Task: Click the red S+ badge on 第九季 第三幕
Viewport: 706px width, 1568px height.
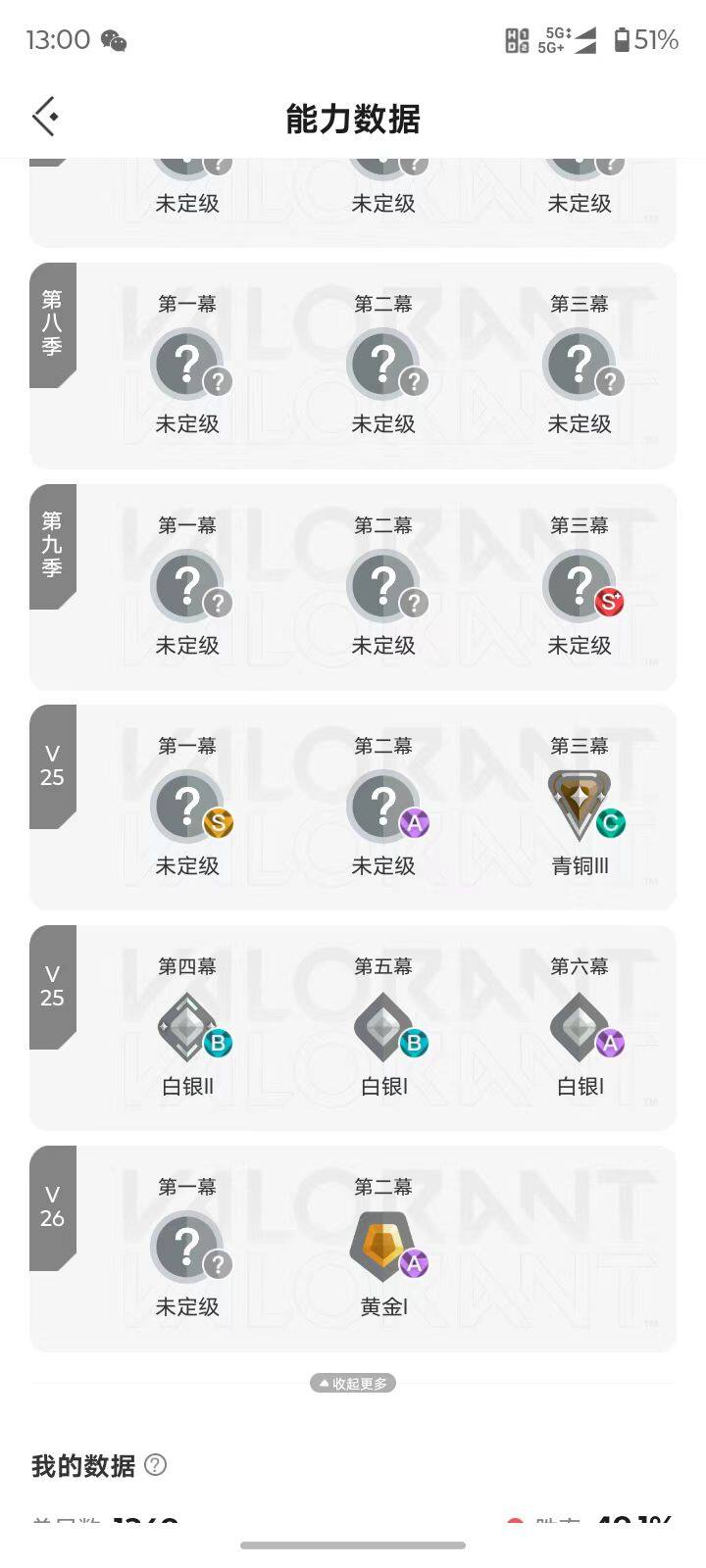Action: coord(609,605)
